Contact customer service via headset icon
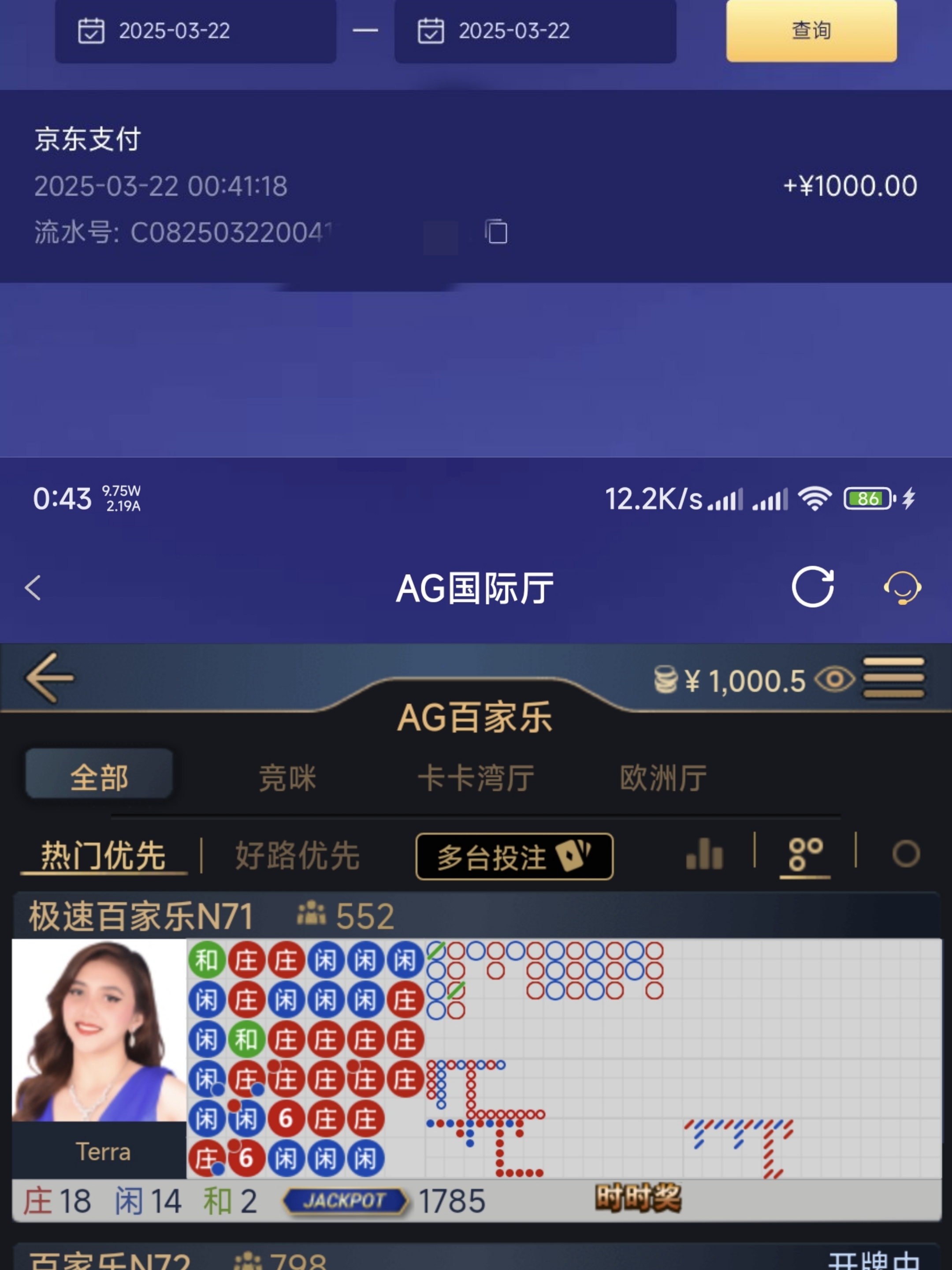Image resolution: width=952 pixels, height=1270 pixels. pos(902,587)
